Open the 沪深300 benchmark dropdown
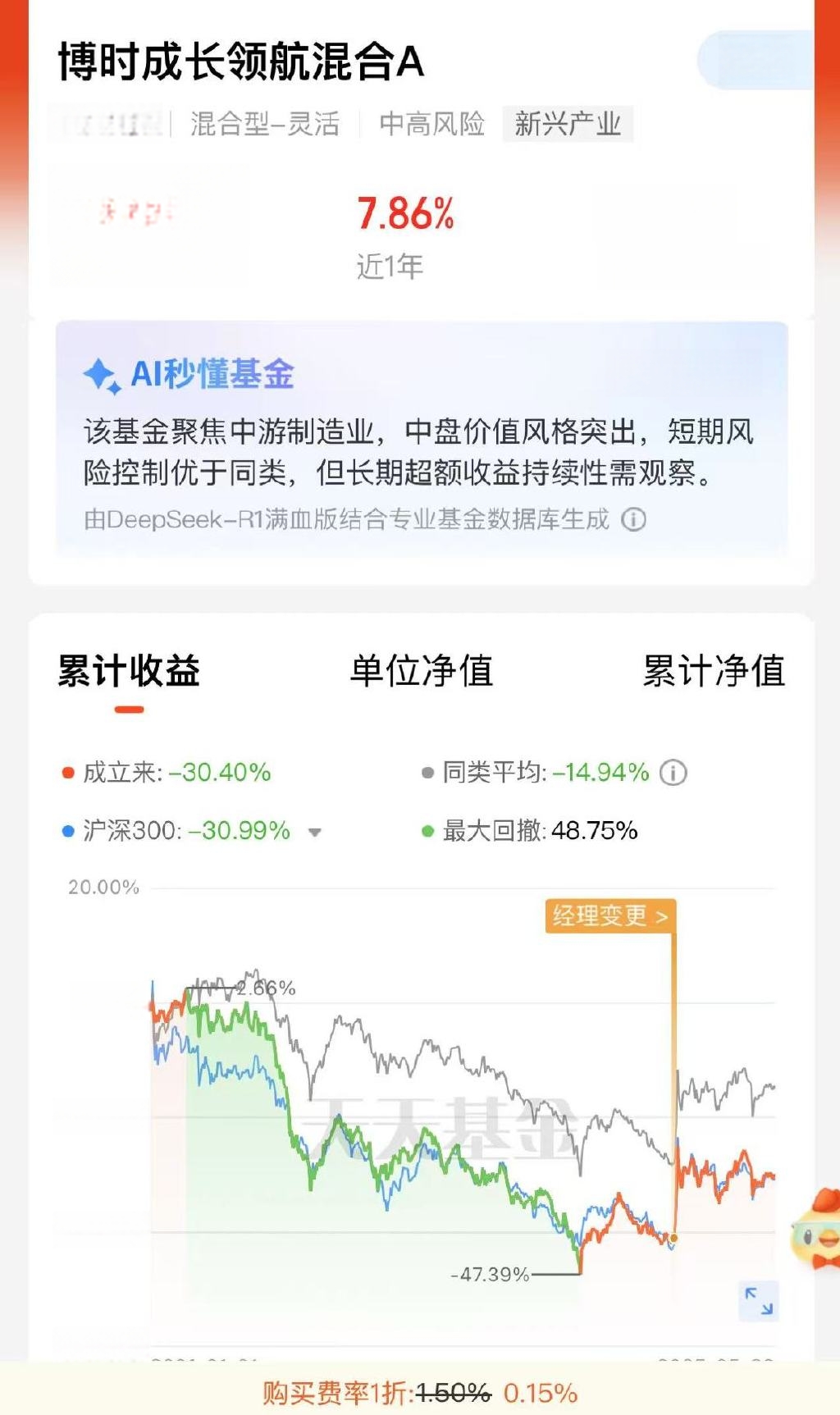840x1415 pixels. [x=314, y=833]
